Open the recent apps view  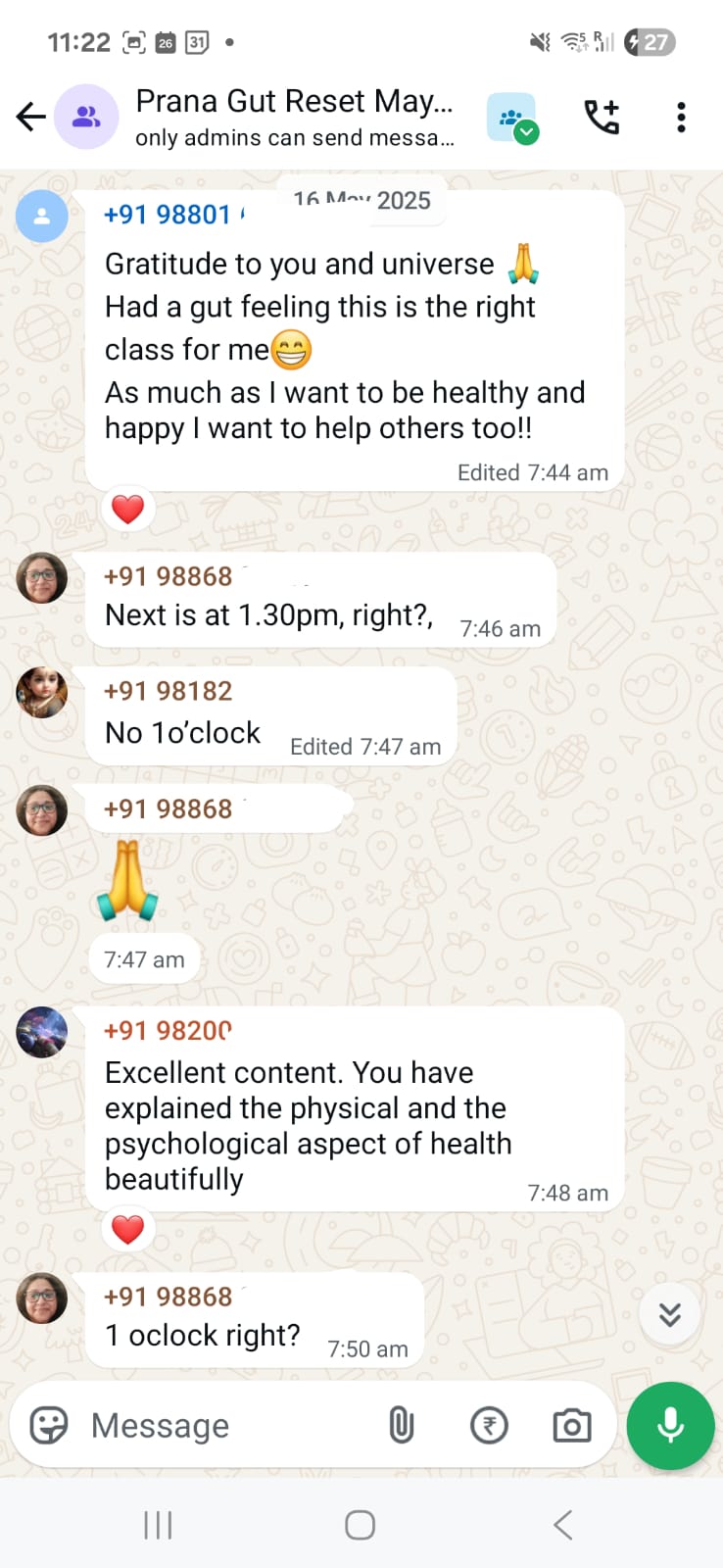pyautogui.click(x=158, y=1525)
